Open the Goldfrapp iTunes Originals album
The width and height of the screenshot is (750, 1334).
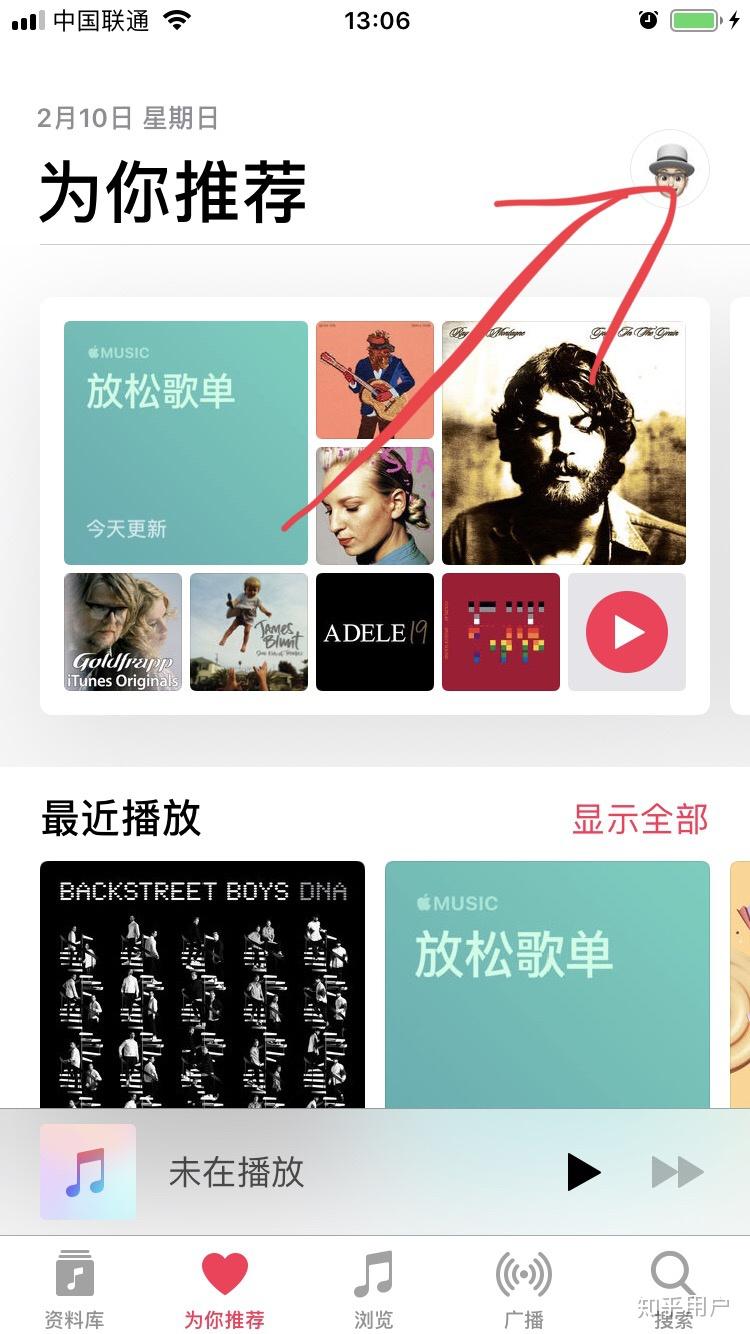pyautogui.click(x=123, y=632)
